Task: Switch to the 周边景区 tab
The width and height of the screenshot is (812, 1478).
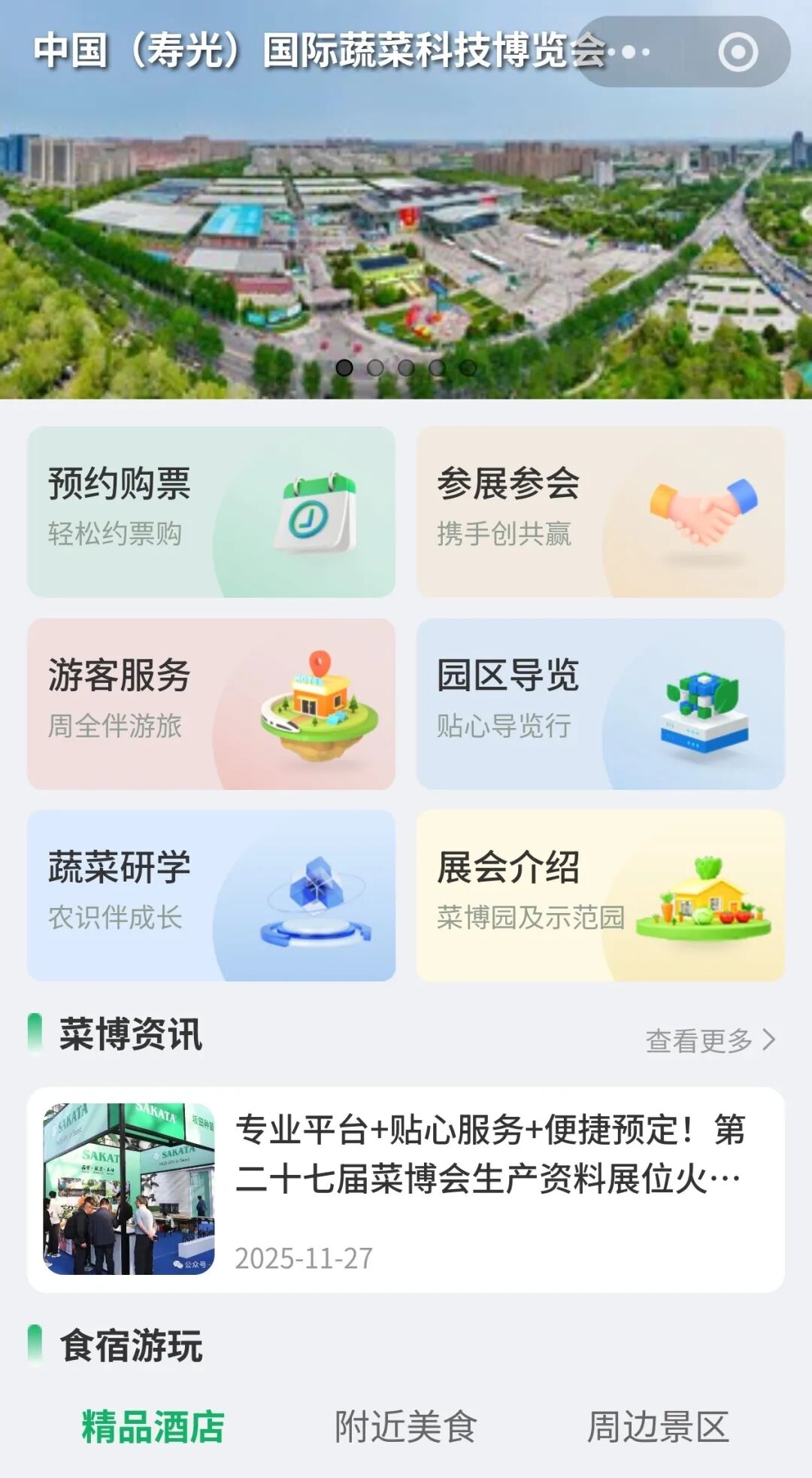Action: point(658,1427)
